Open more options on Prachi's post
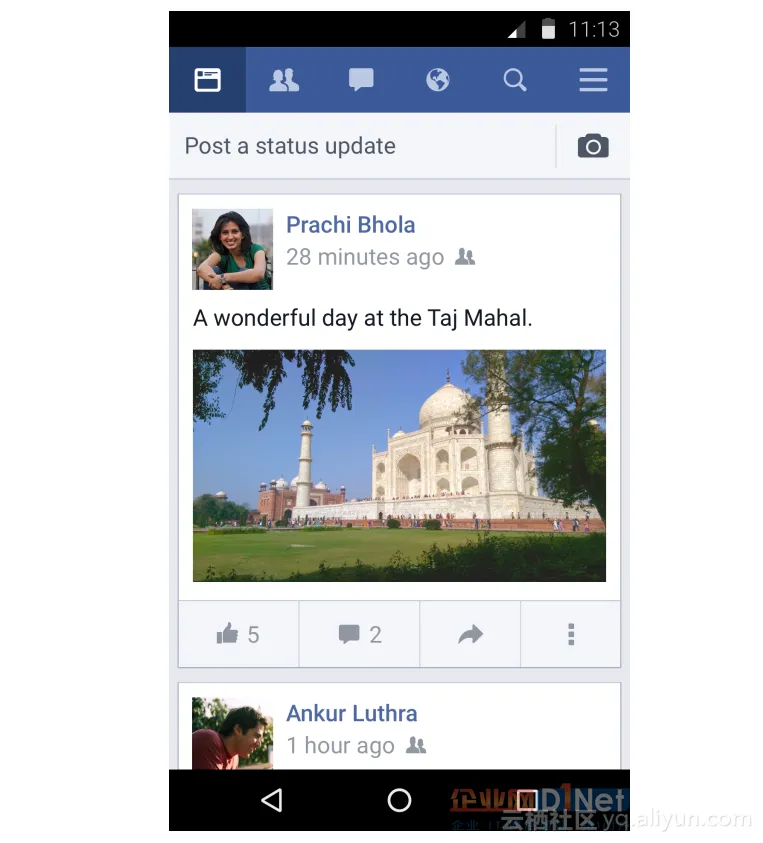 (571, 634)
